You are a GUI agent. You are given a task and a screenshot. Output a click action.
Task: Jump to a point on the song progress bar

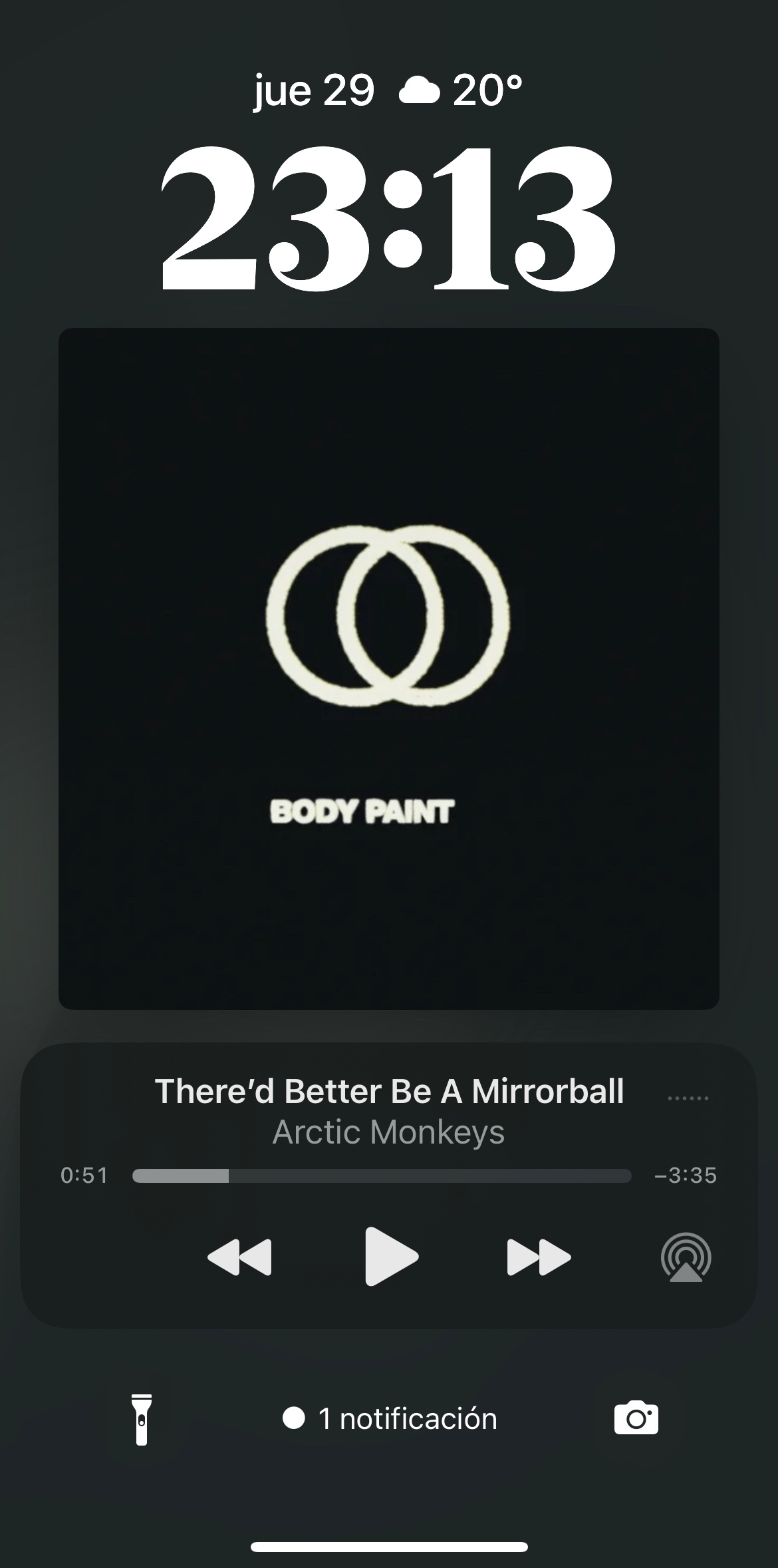tap(382, 1176)
